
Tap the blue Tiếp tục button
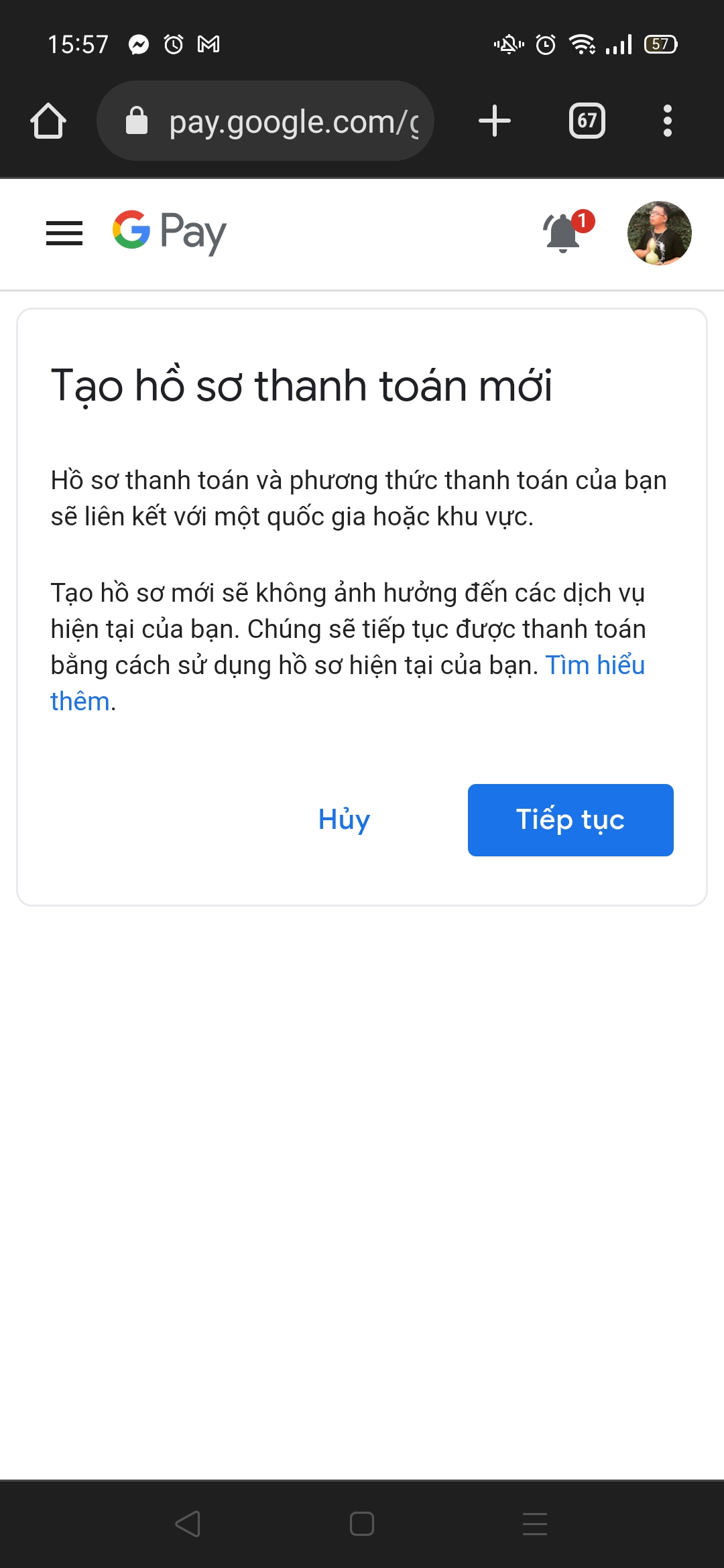point(570,820)
